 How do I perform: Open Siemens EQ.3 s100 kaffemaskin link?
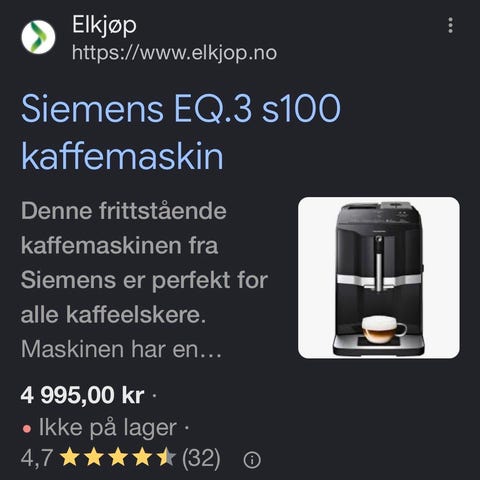181,132
